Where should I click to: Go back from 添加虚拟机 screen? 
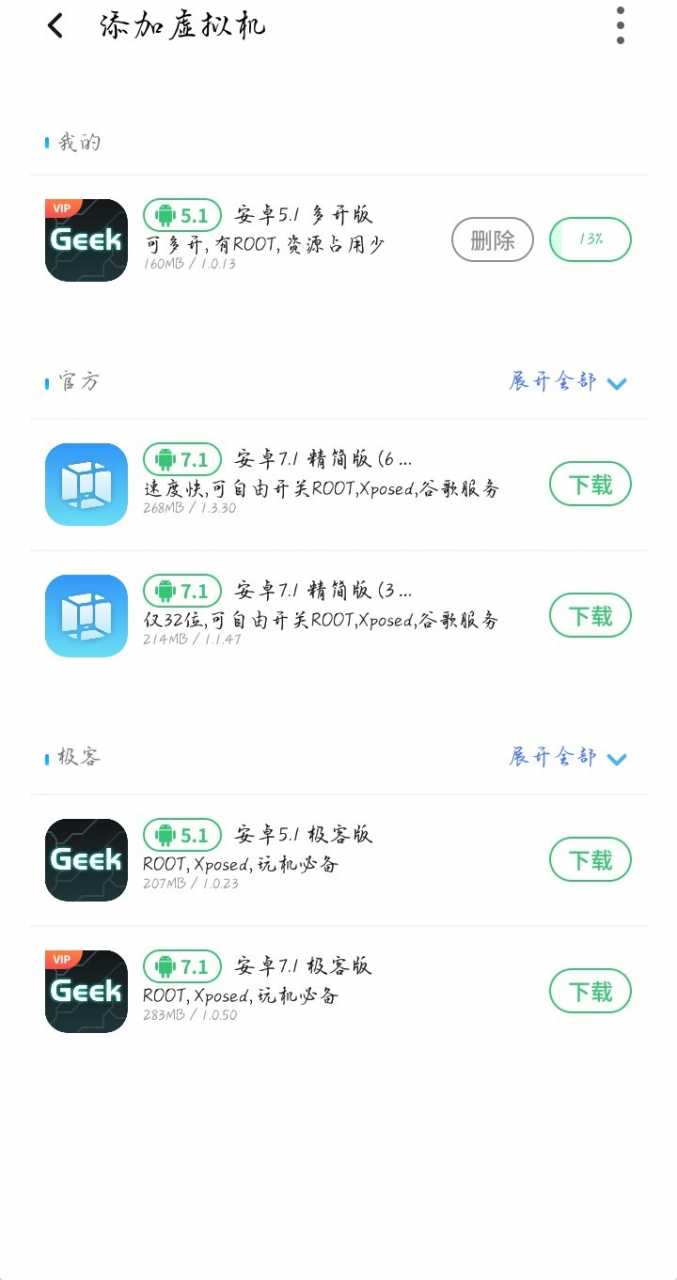(x=56, y=26)
